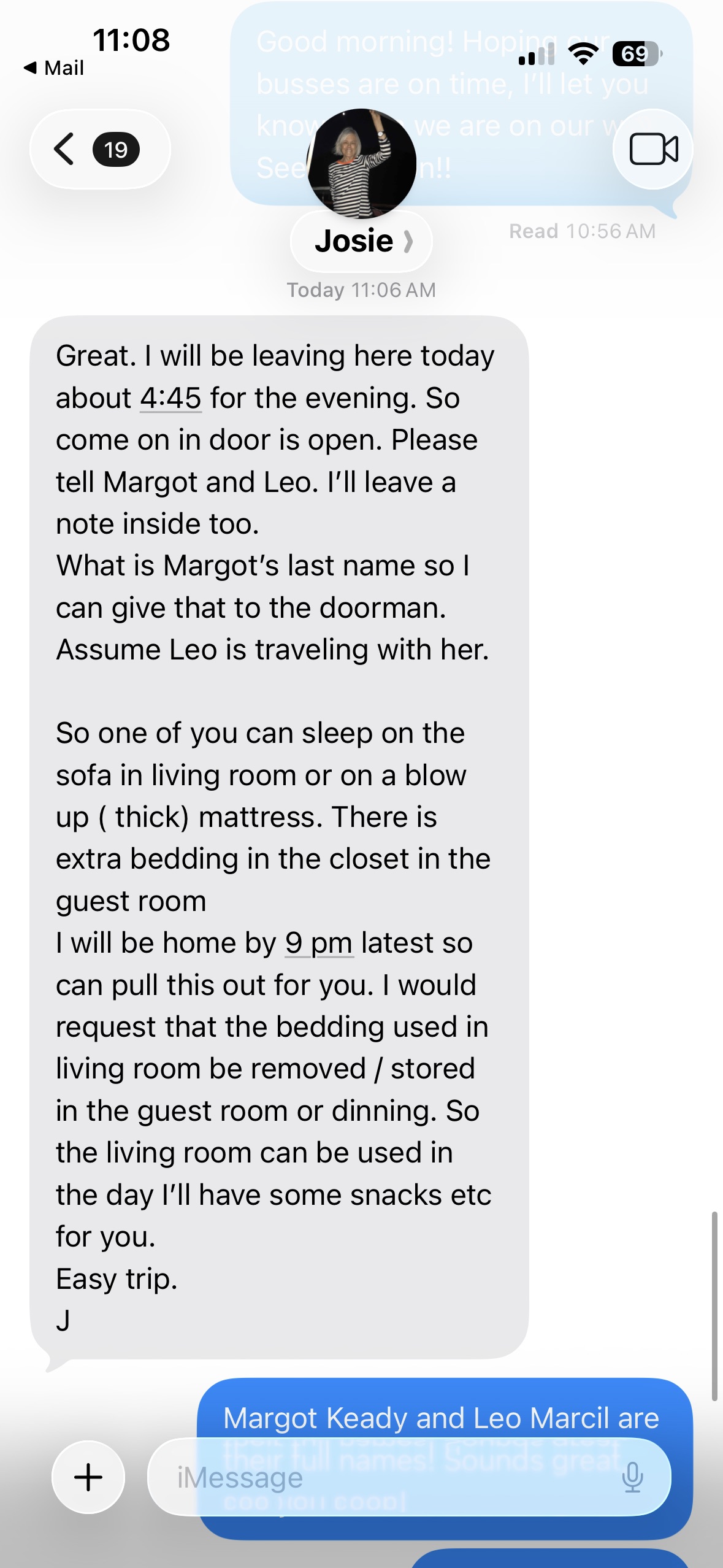Open Josie's contact details

pos(362,241)
